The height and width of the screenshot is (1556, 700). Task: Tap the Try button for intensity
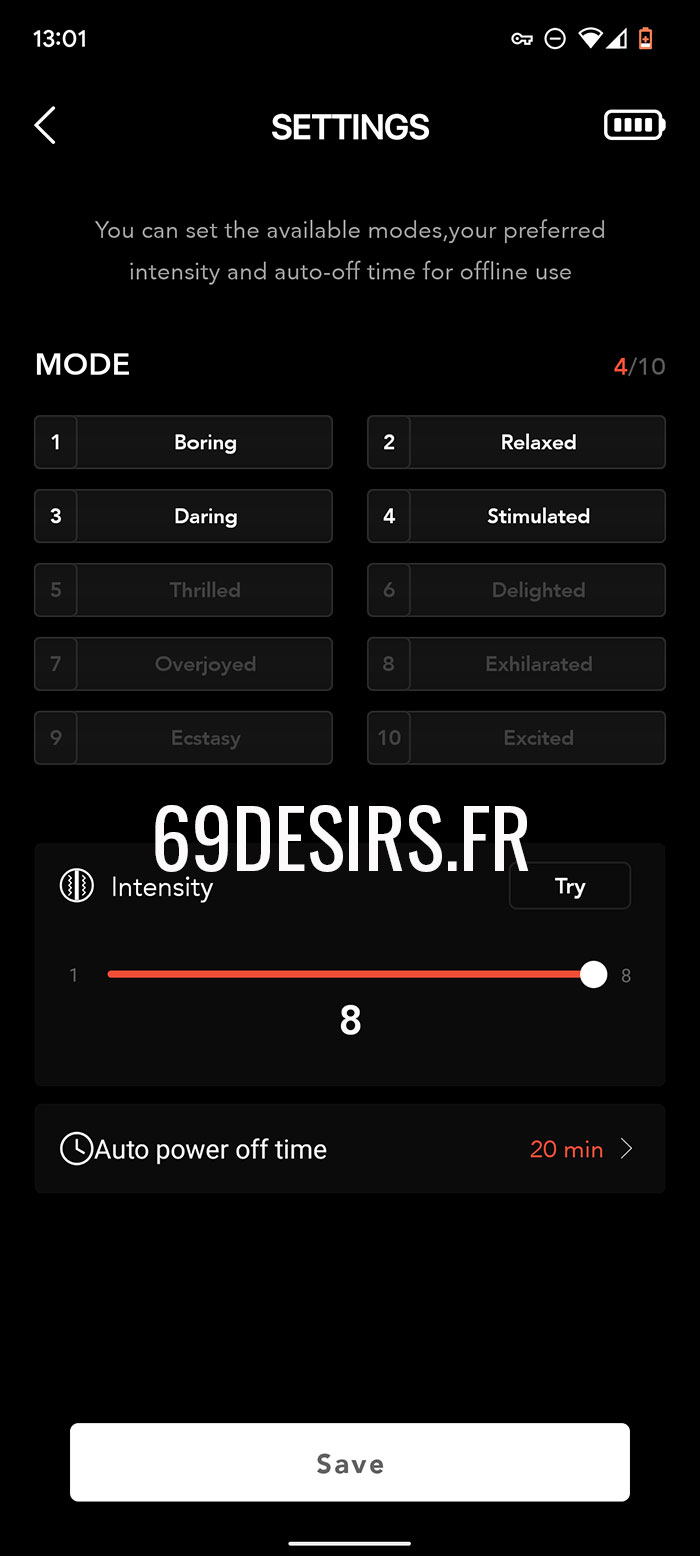pyautogui.click(x=569, y=886)
